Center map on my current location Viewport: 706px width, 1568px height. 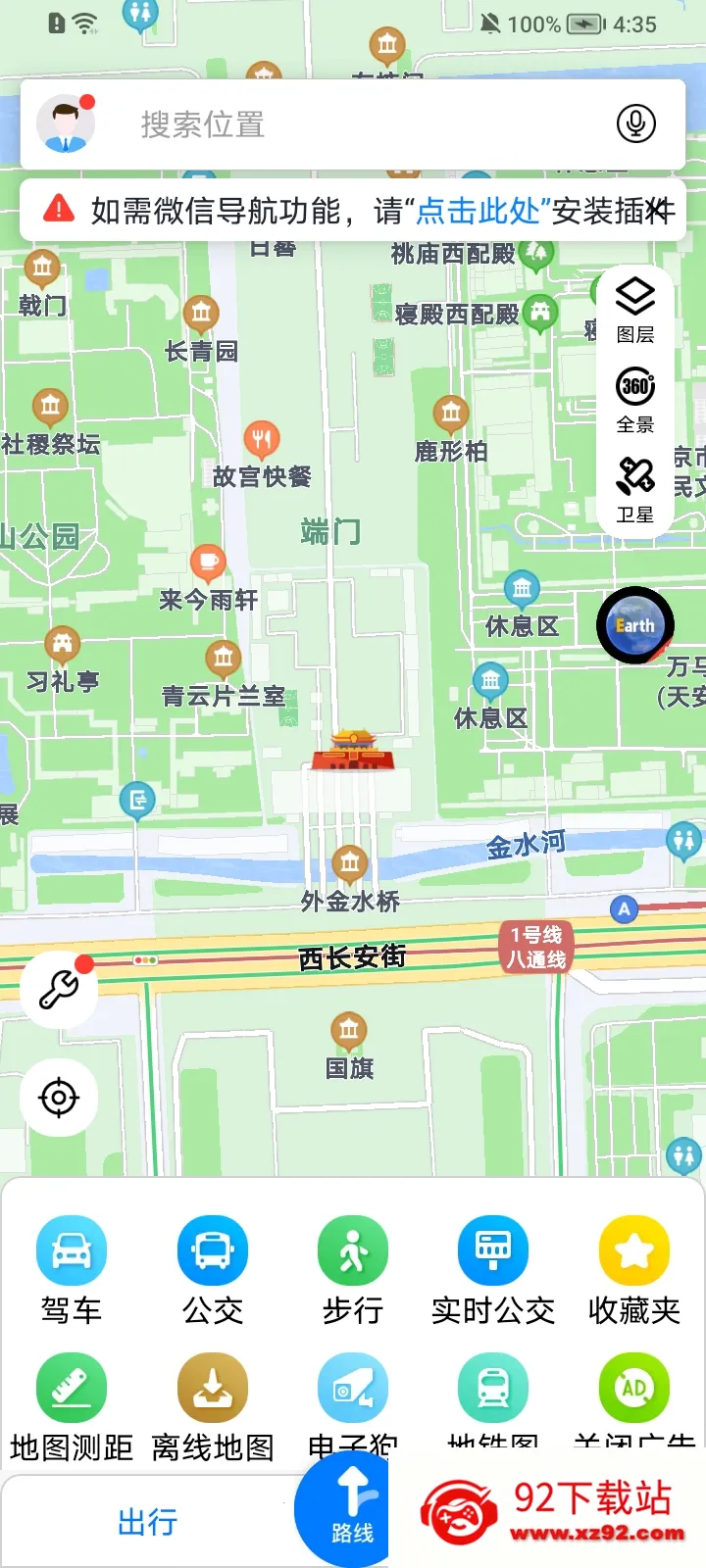[59, 1098]
